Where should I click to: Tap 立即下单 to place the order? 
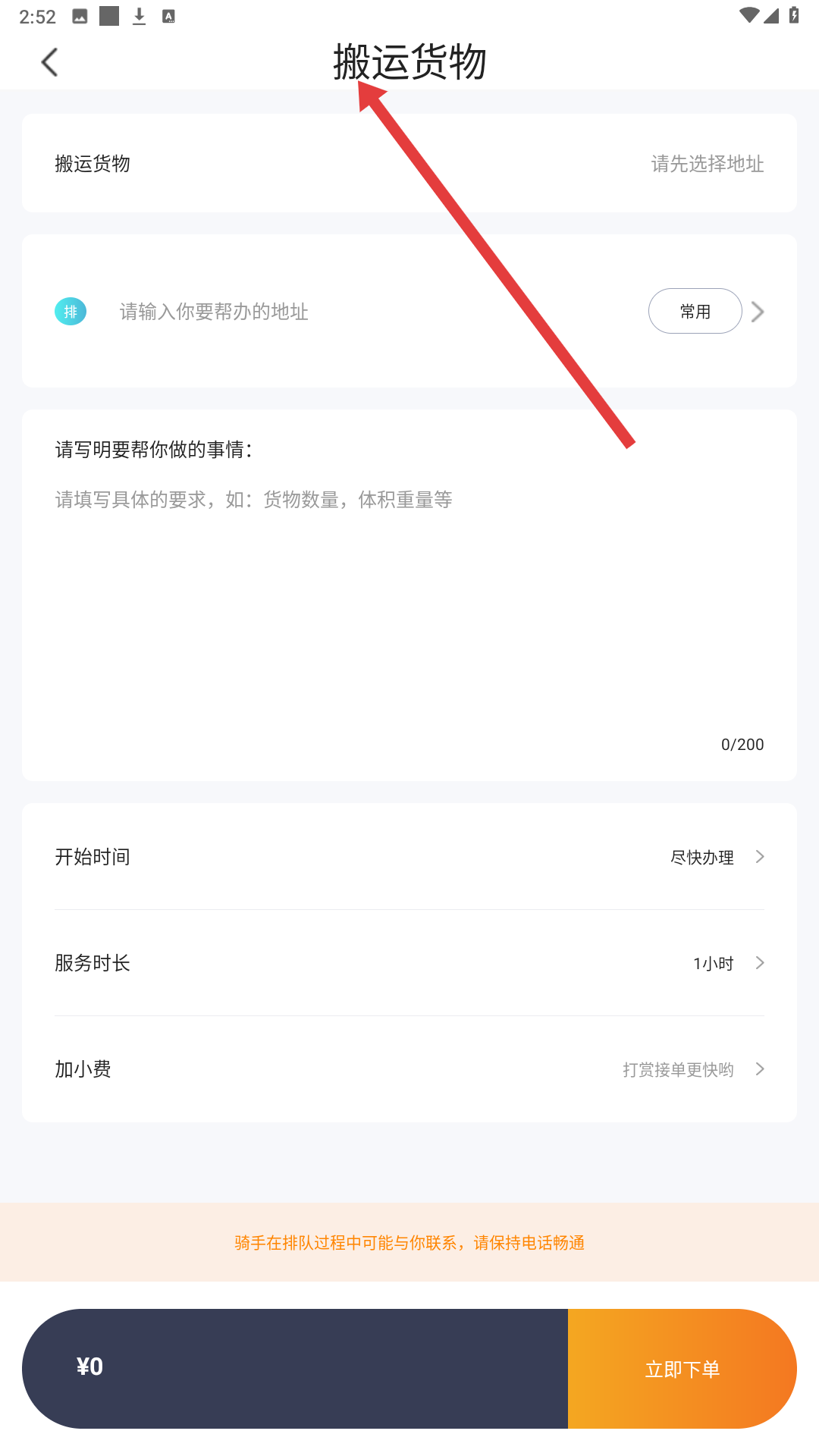(682, 1369)
